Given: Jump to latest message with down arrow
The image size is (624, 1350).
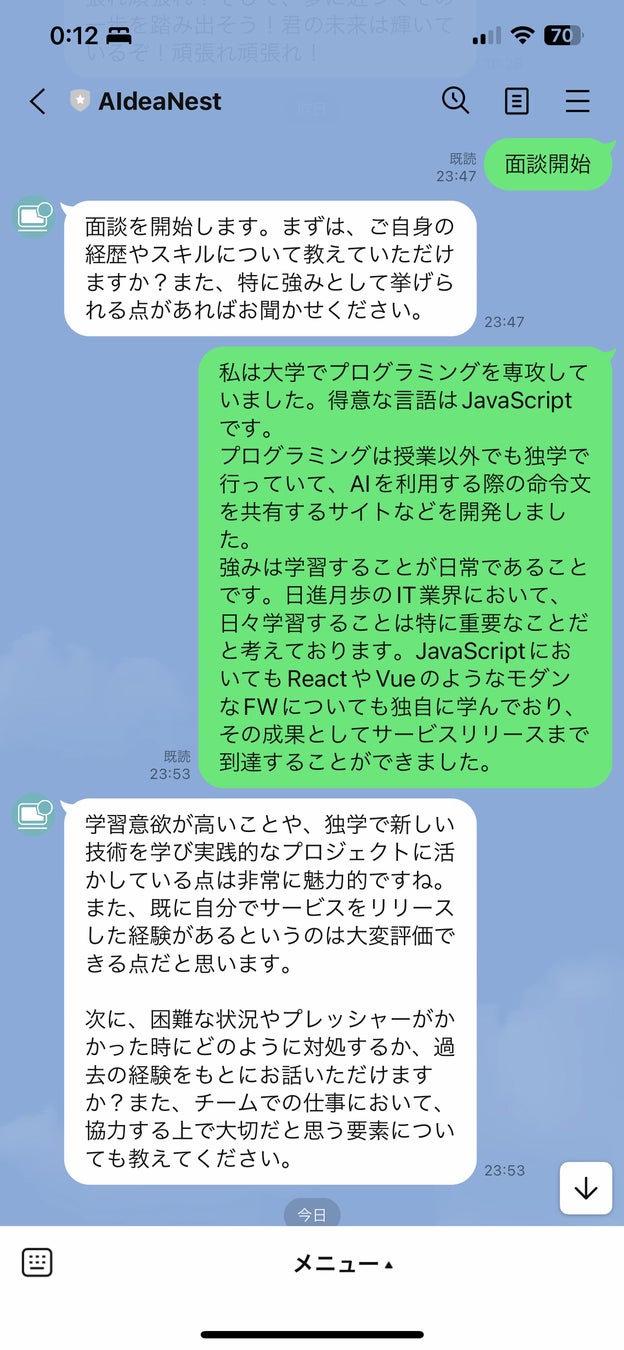Looking at the screenshot, I should point(585,1188).
